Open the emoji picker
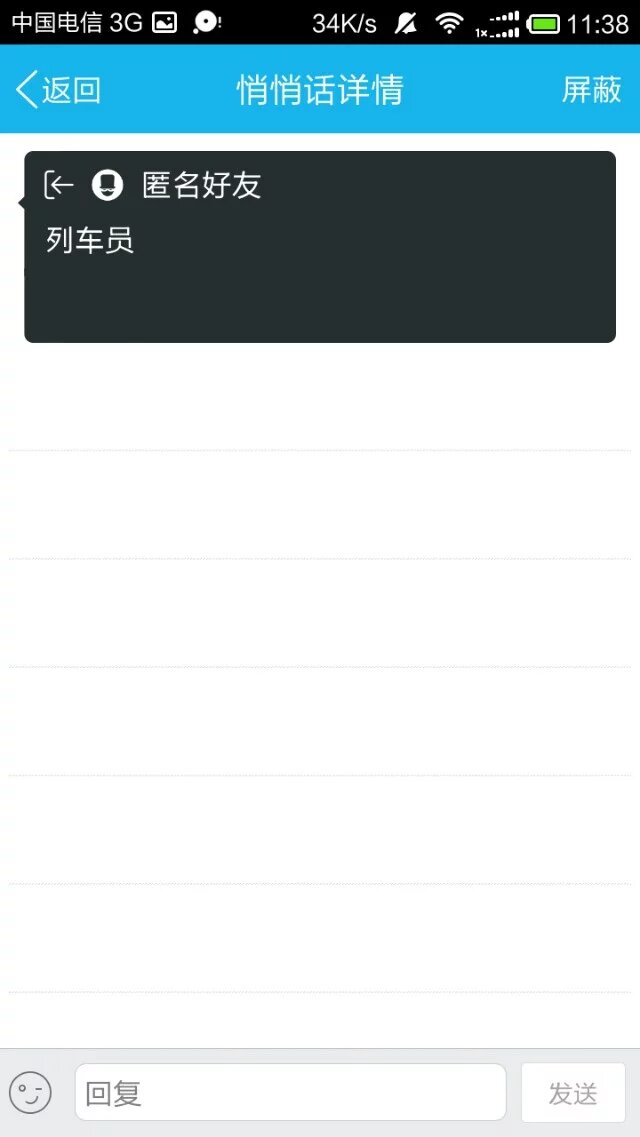Image resolution: width=640 pixels, height=1137 pixels. (x=31, y=1093)
